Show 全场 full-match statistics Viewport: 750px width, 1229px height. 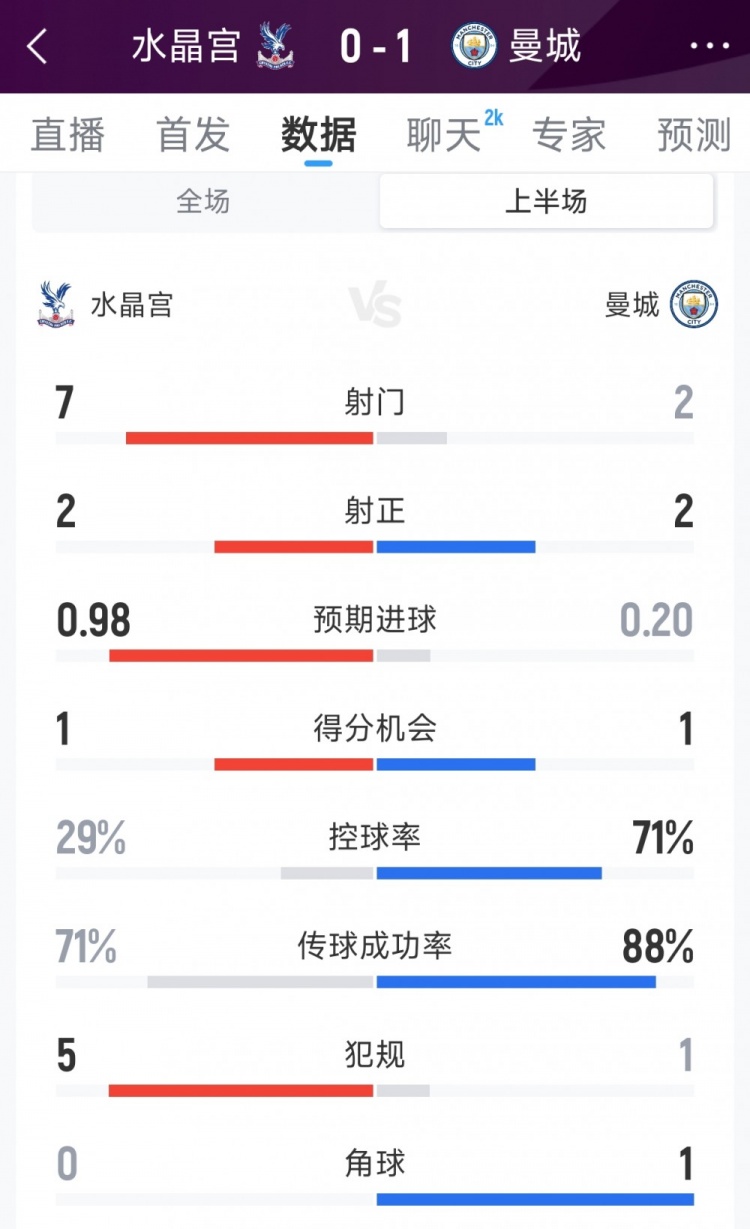click(203, 202)
